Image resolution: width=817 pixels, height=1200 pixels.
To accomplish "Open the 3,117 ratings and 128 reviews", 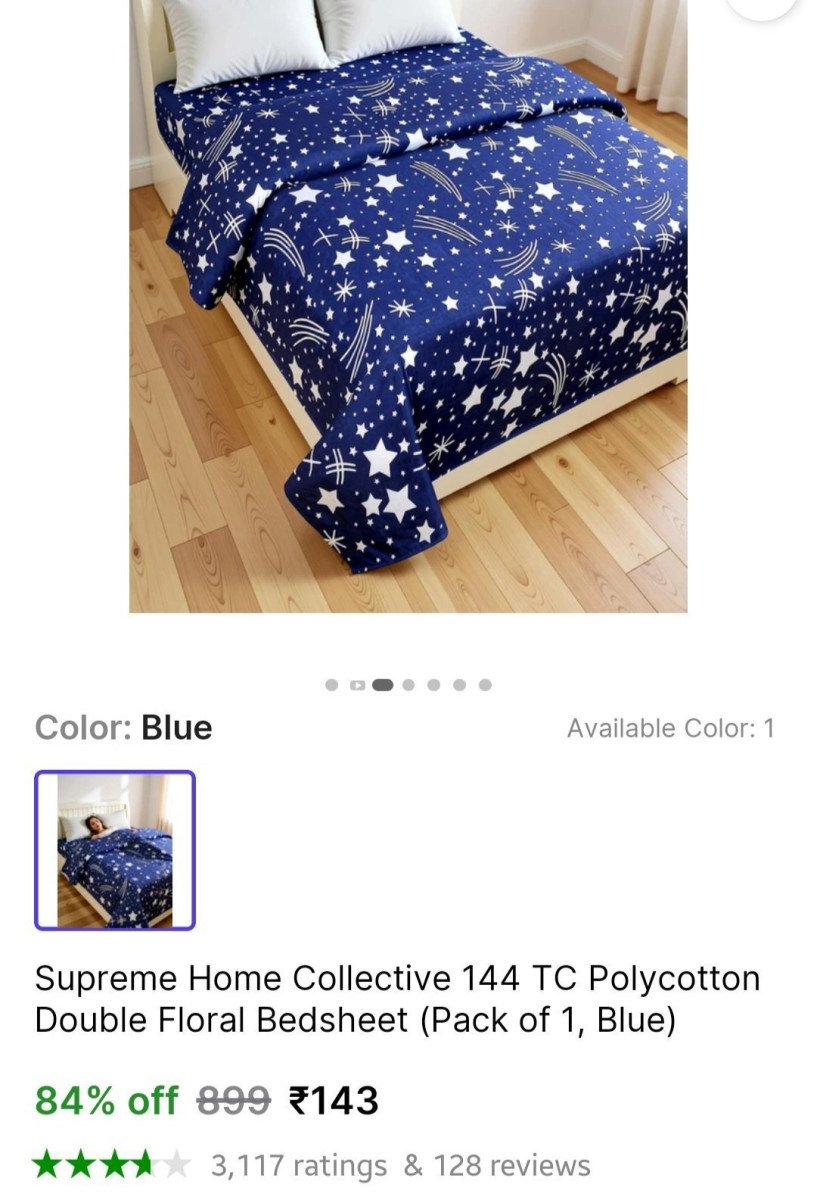I will coord(400,1165).
